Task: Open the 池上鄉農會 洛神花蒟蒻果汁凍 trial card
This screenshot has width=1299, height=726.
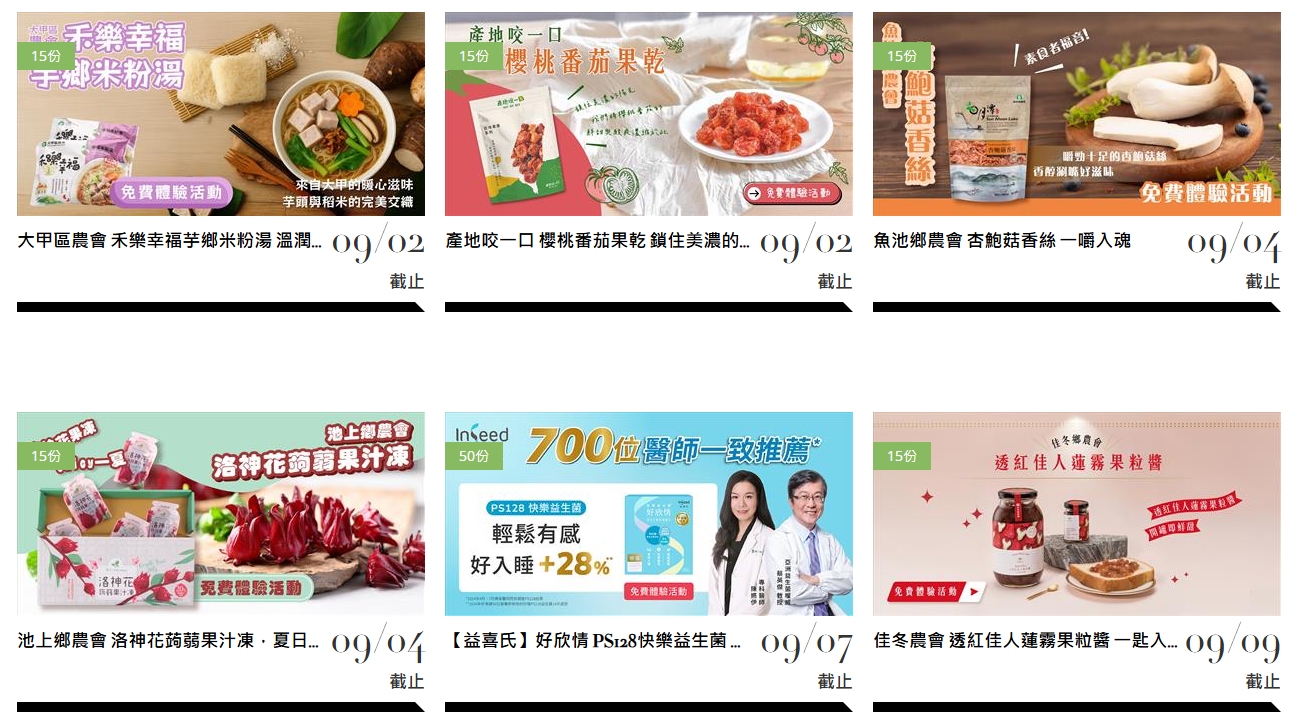Action: tap(220, 514)
